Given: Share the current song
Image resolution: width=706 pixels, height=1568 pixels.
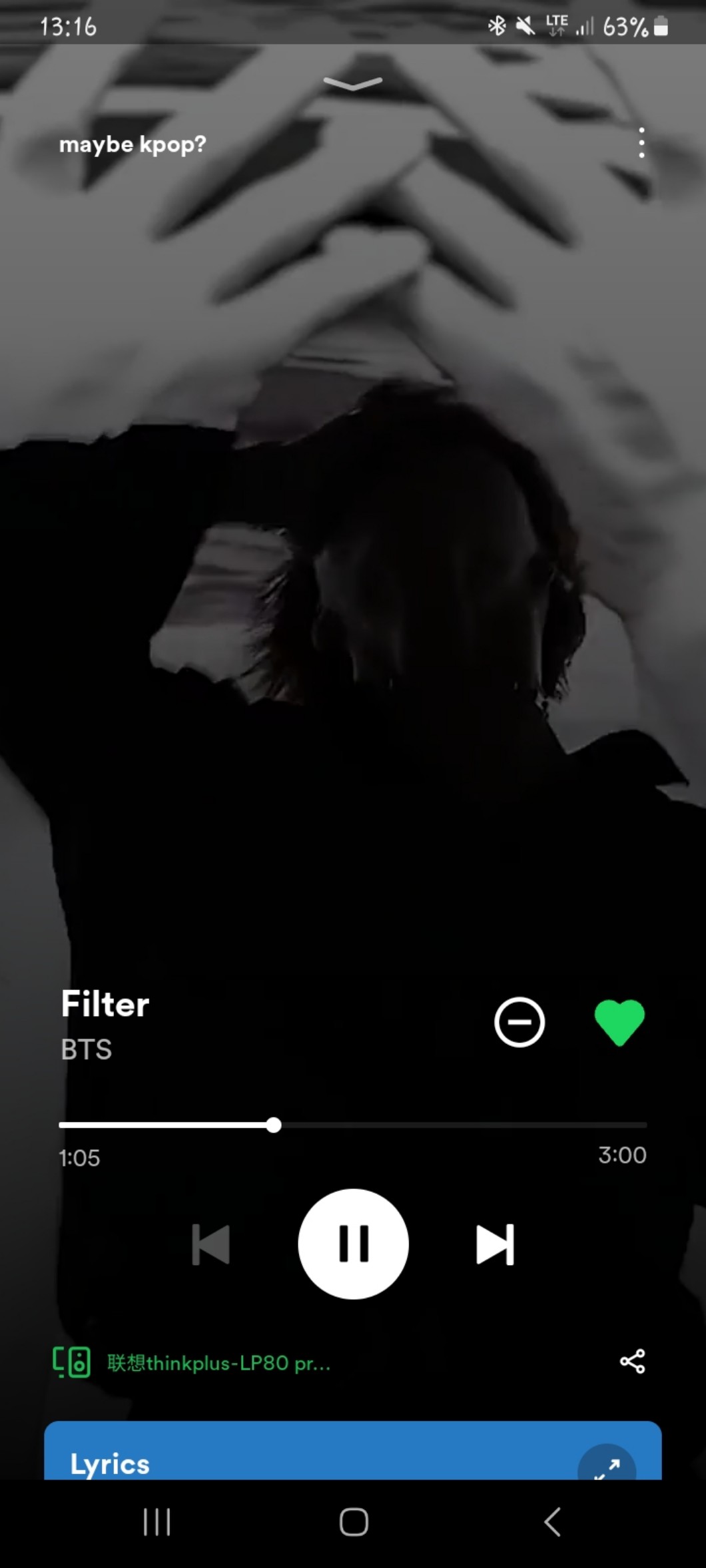Looking at the screenshot, I should (x=632, y=1362).
